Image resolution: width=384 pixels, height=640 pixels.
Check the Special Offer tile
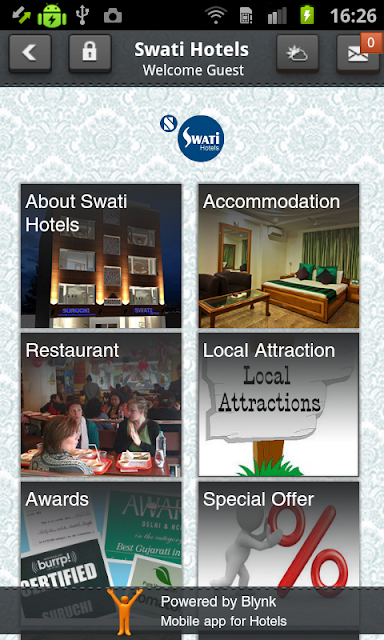(x=279, y=535)
